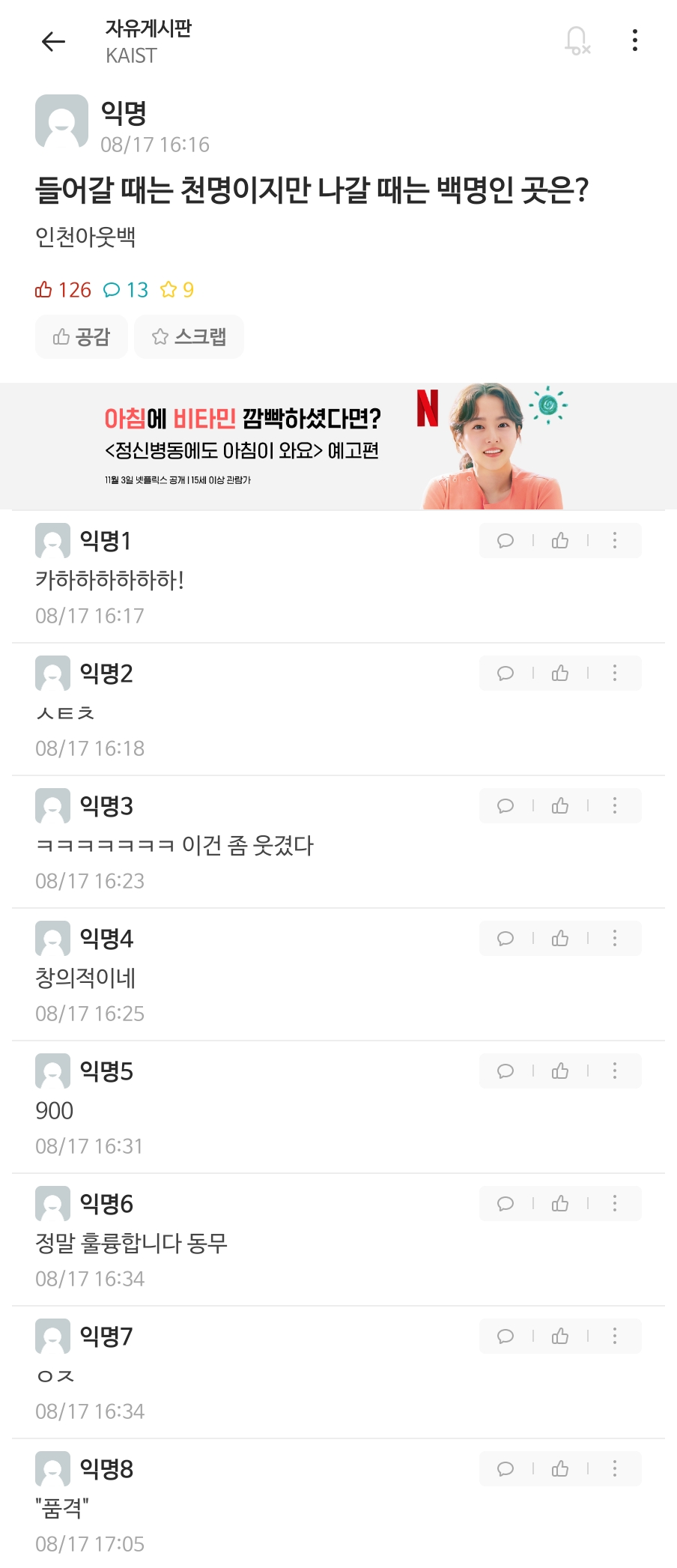Image resolution: width=677 pixels, height=1568 pixels.
Task: Go back from the post
Action: coord(53,41)
